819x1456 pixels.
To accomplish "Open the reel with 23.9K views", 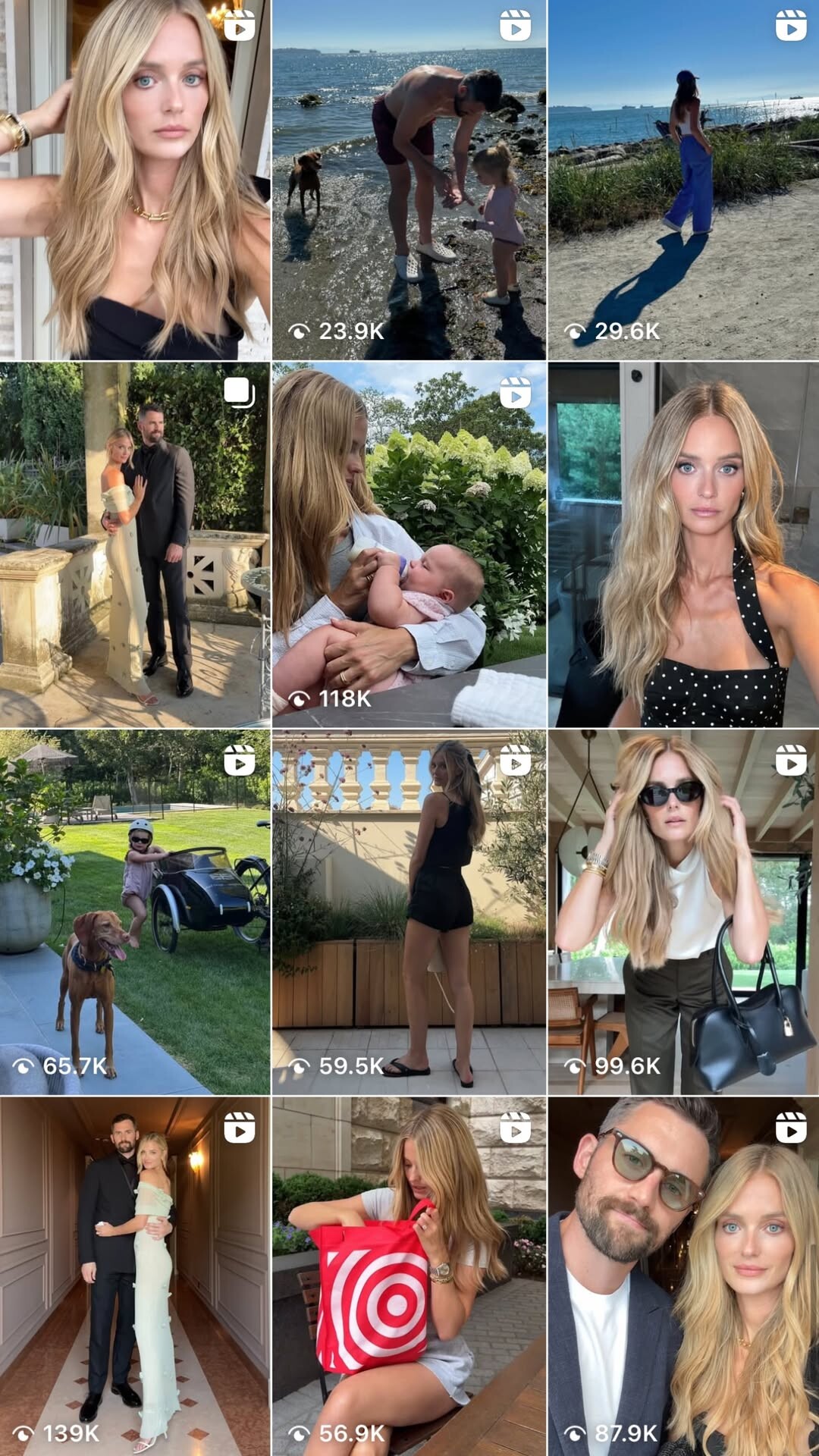I will 409,180.
